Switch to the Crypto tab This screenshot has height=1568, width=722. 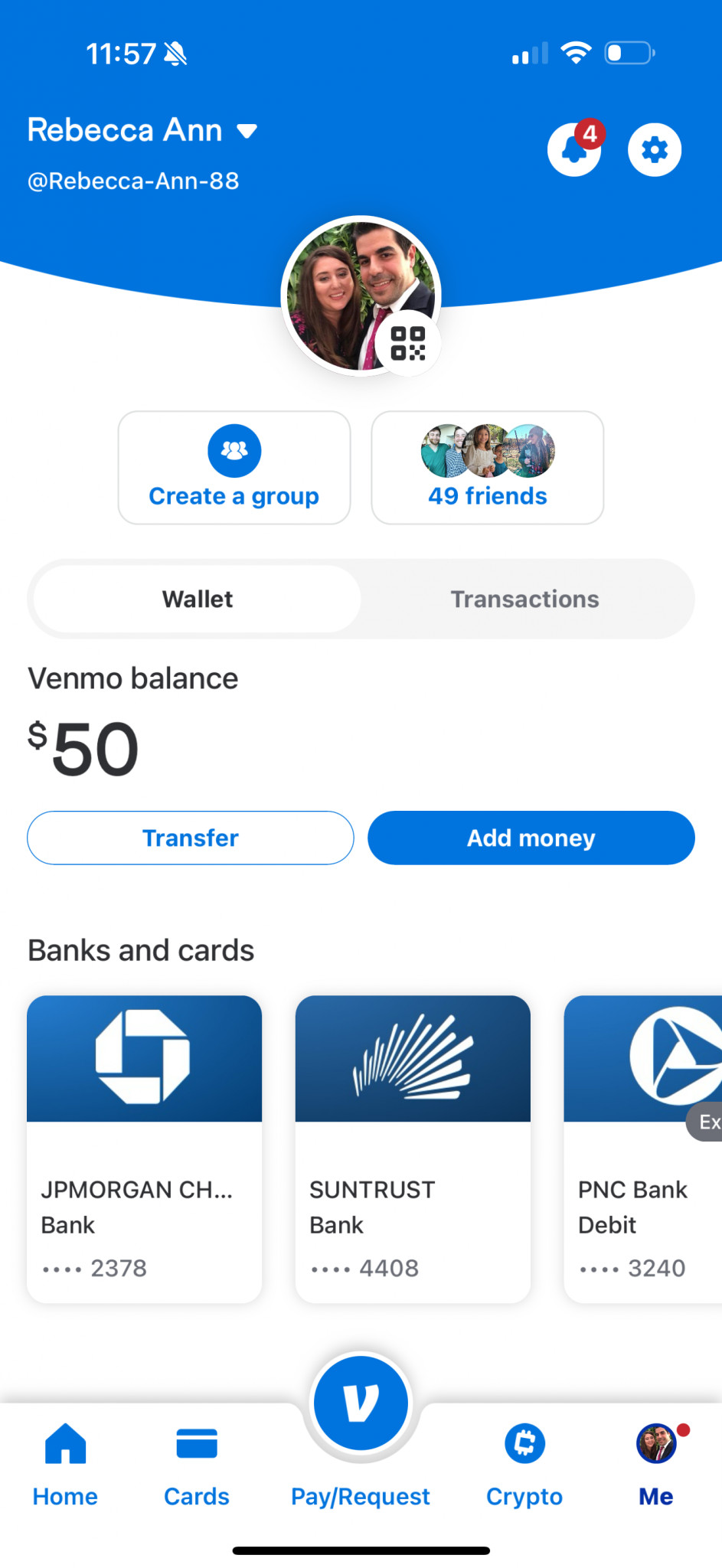pos(524,1465)
